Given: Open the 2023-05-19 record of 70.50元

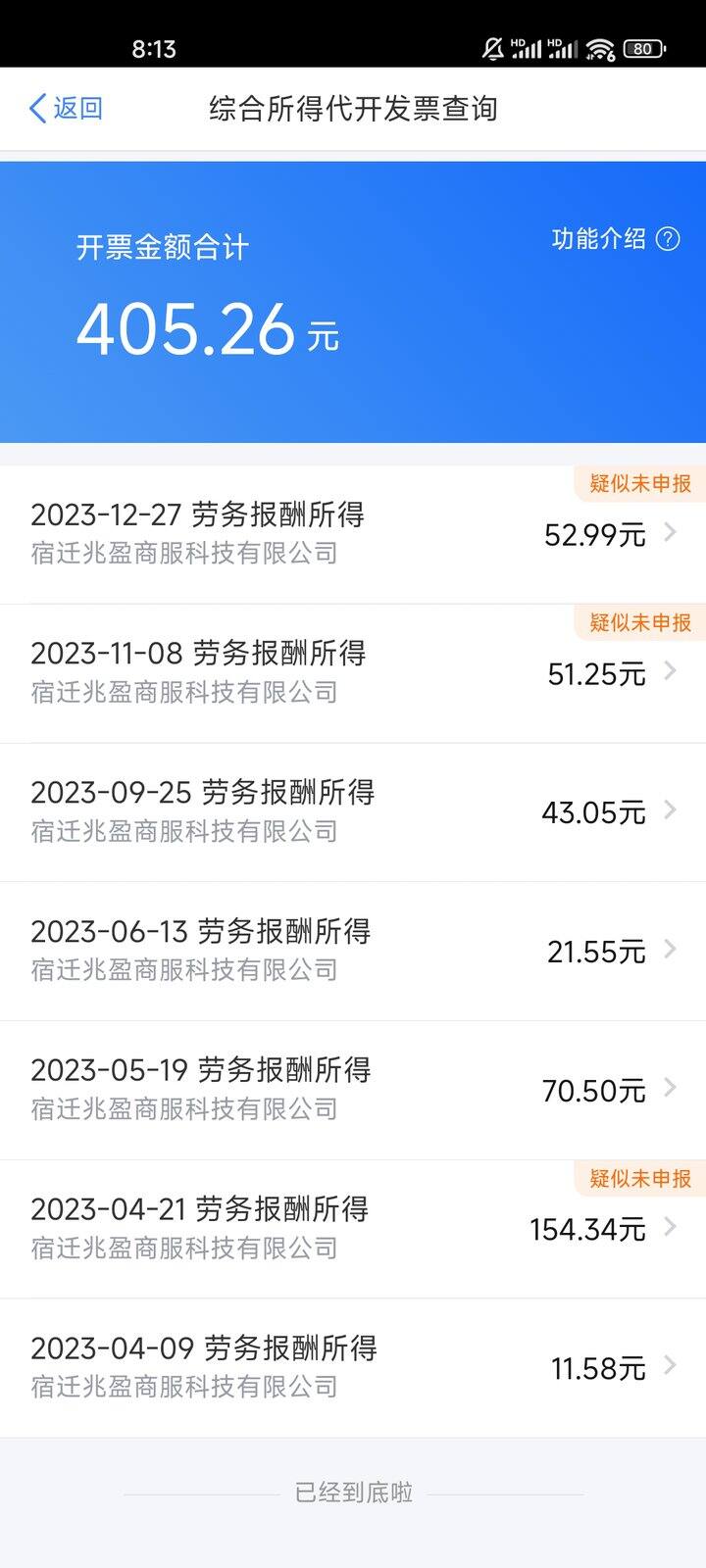Looking at the screenshot, I should pyautogui.click(x=353, y=1091).
